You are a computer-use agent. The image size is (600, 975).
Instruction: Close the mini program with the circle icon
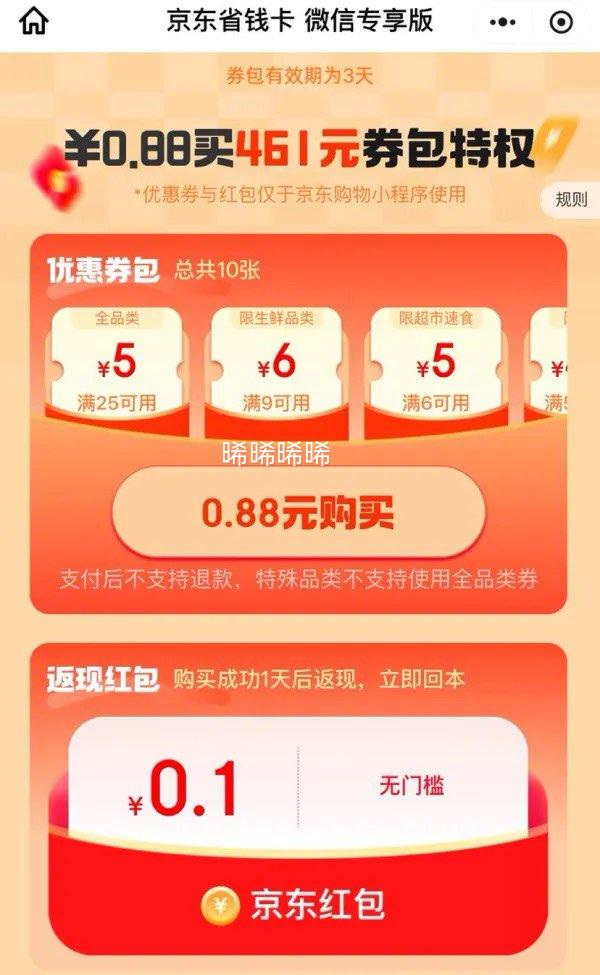pyautogui.click(x=561, y=22)
